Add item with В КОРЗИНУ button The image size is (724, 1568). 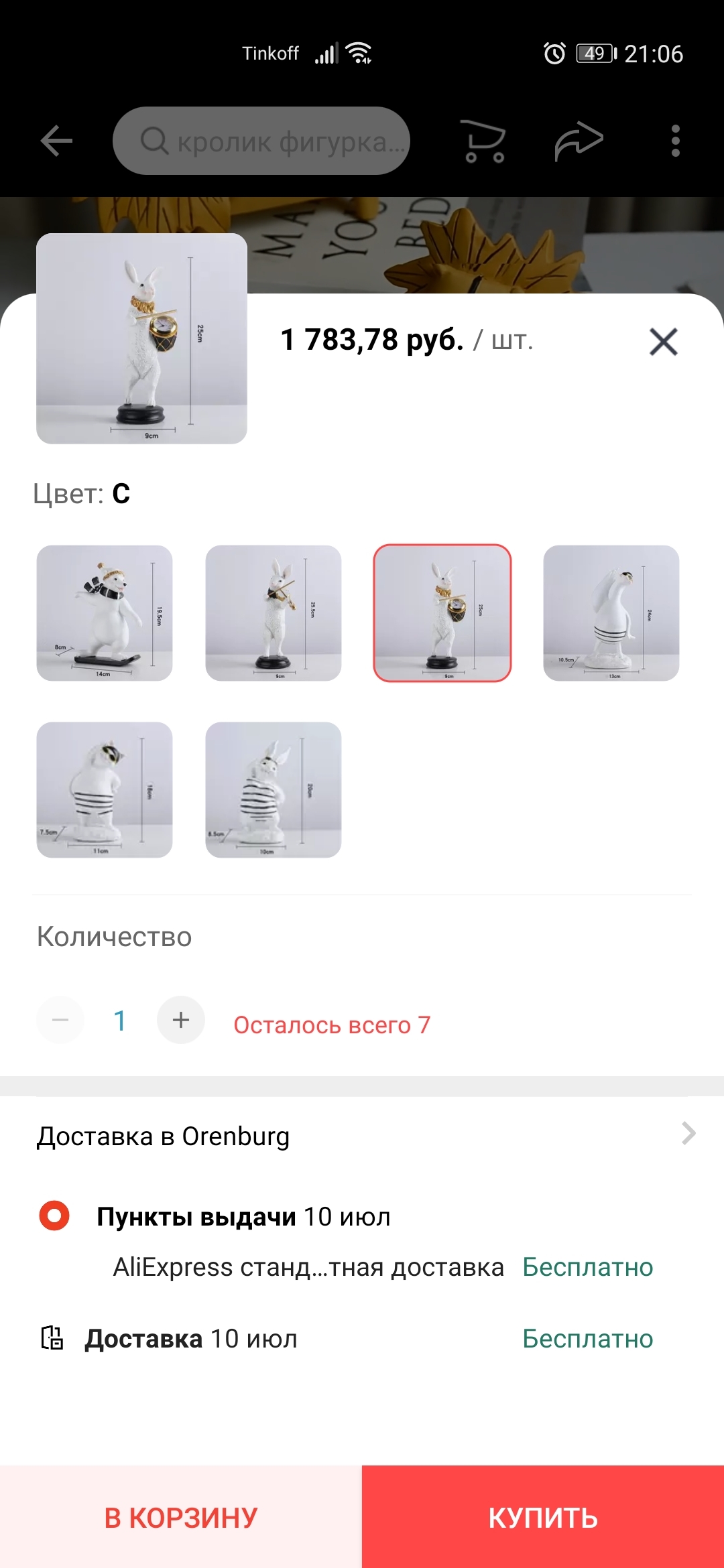click(x=181, y=1517)
